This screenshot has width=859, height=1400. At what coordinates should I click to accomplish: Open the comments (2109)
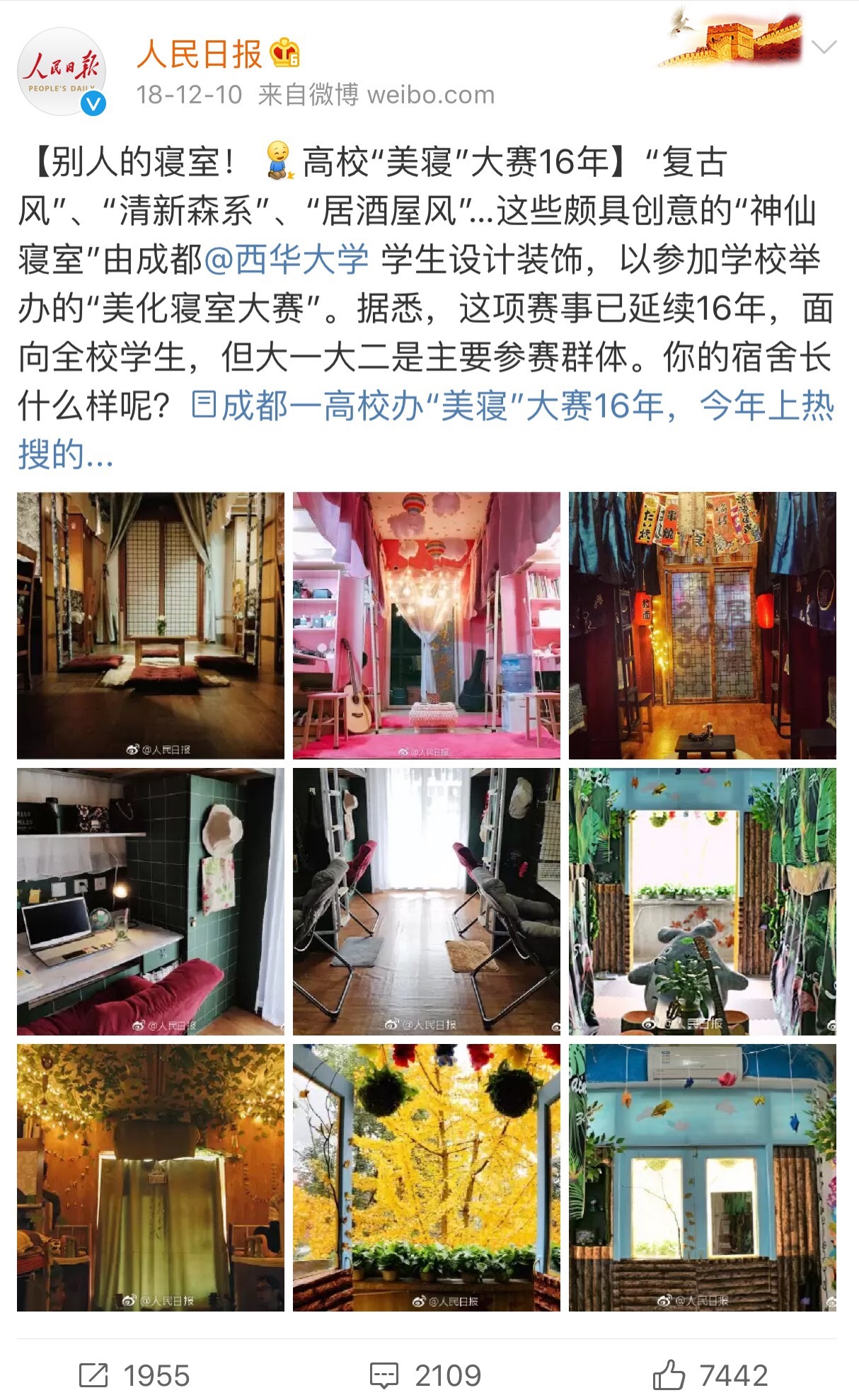(426, 1375)
